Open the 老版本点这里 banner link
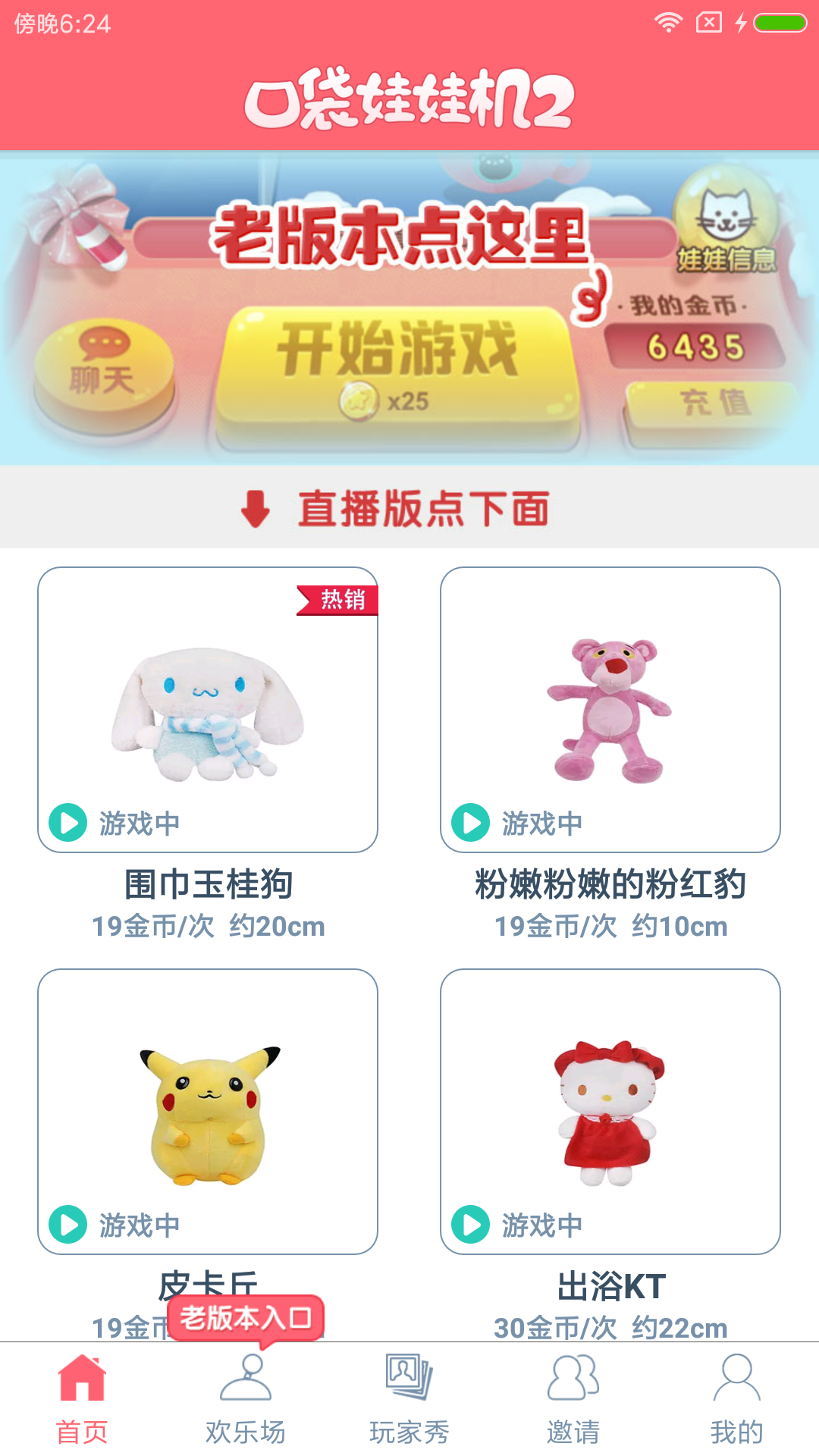This screenshot has width=819, height=1456. tap(402, 235)
